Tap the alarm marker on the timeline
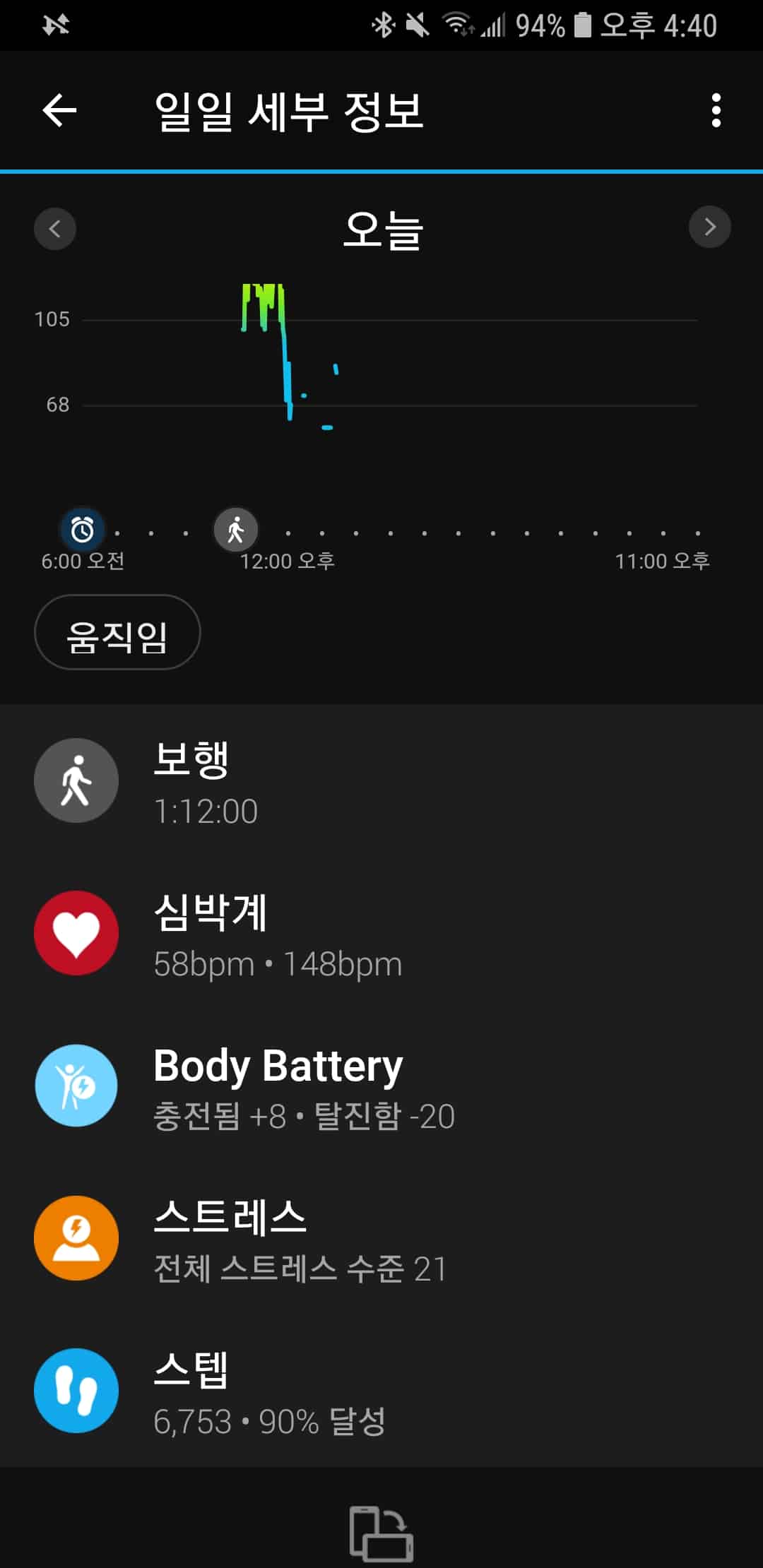This screenshot has width=763, height=1568. [83, 529]
